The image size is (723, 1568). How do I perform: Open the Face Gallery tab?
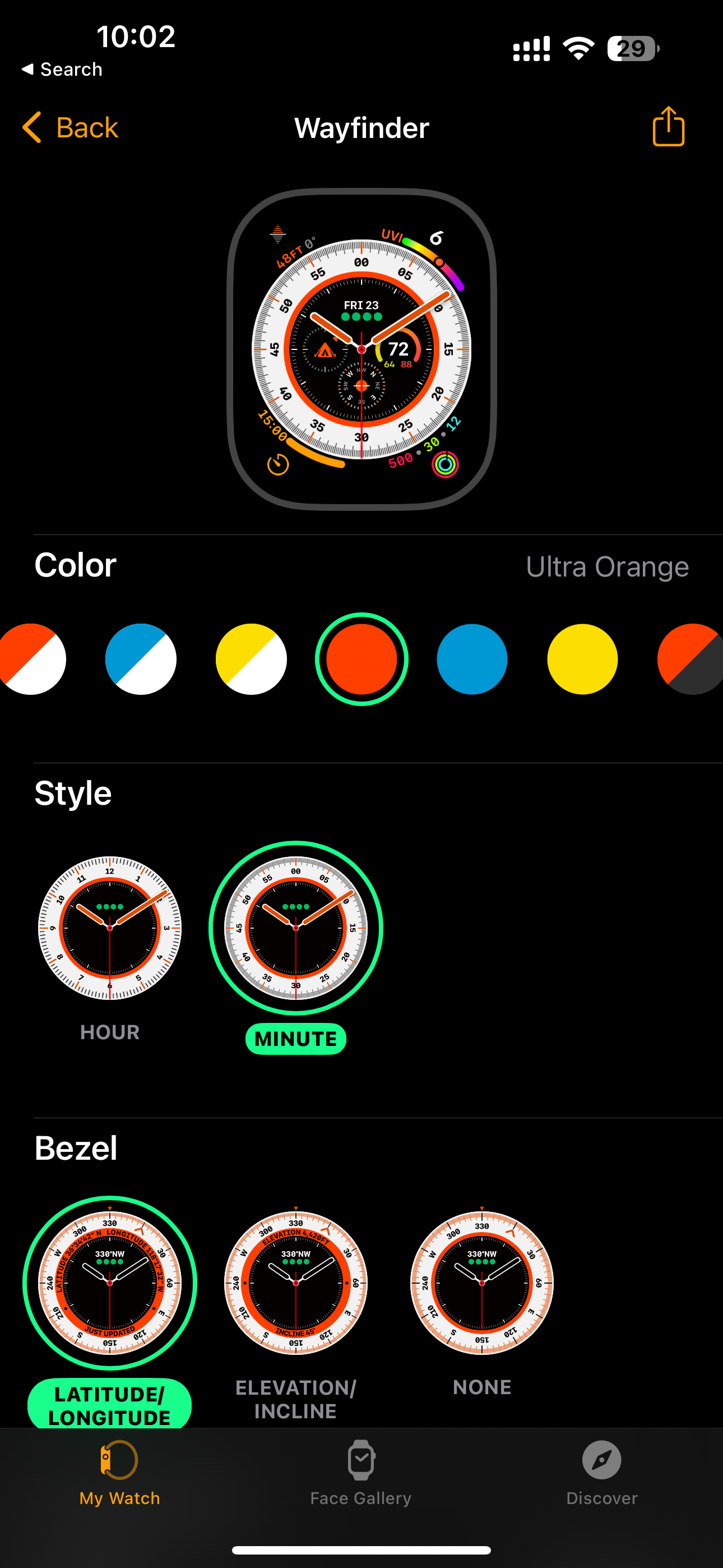tap(361, 1473)
